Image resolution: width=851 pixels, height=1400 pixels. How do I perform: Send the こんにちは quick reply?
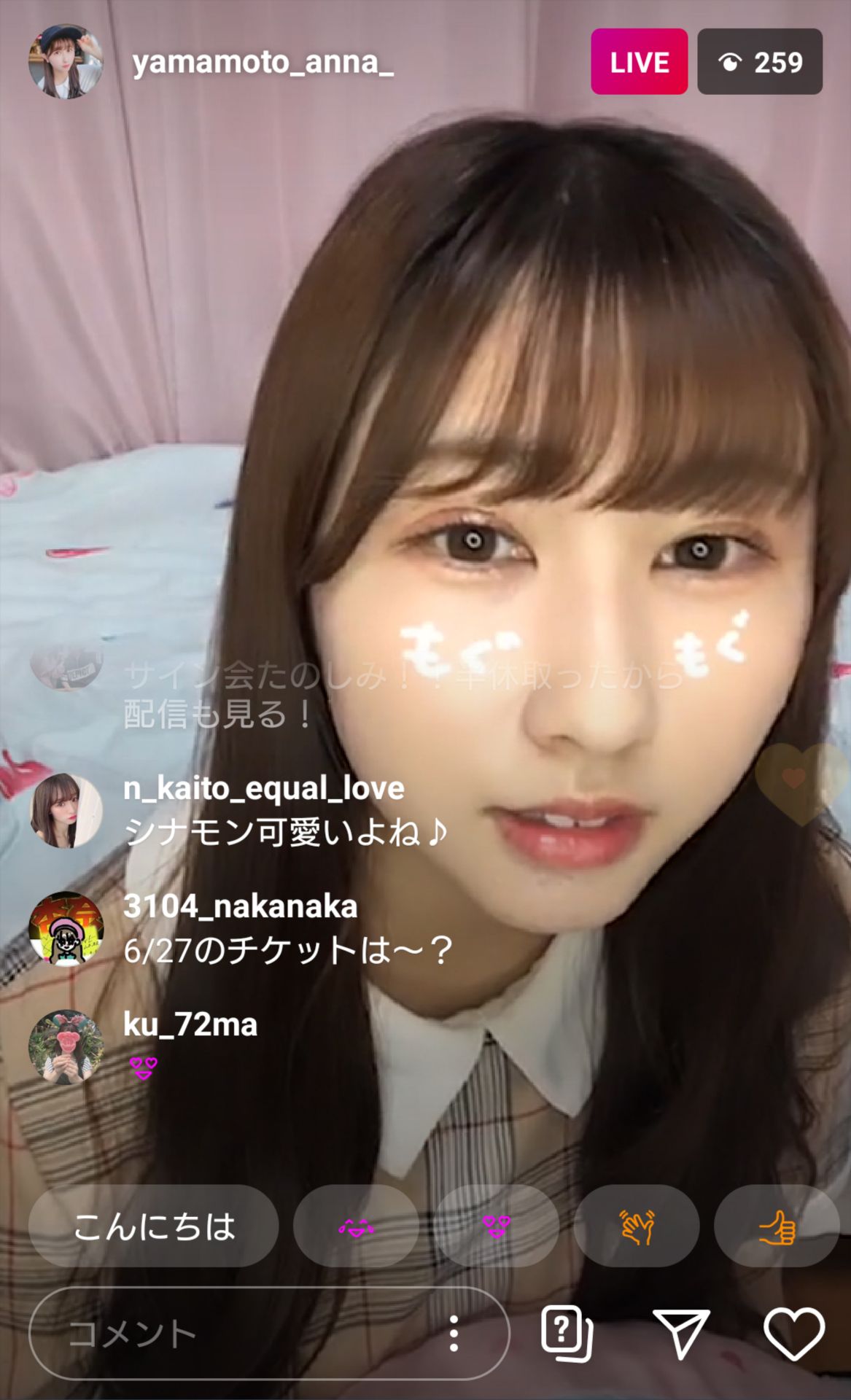[154, 1226]
